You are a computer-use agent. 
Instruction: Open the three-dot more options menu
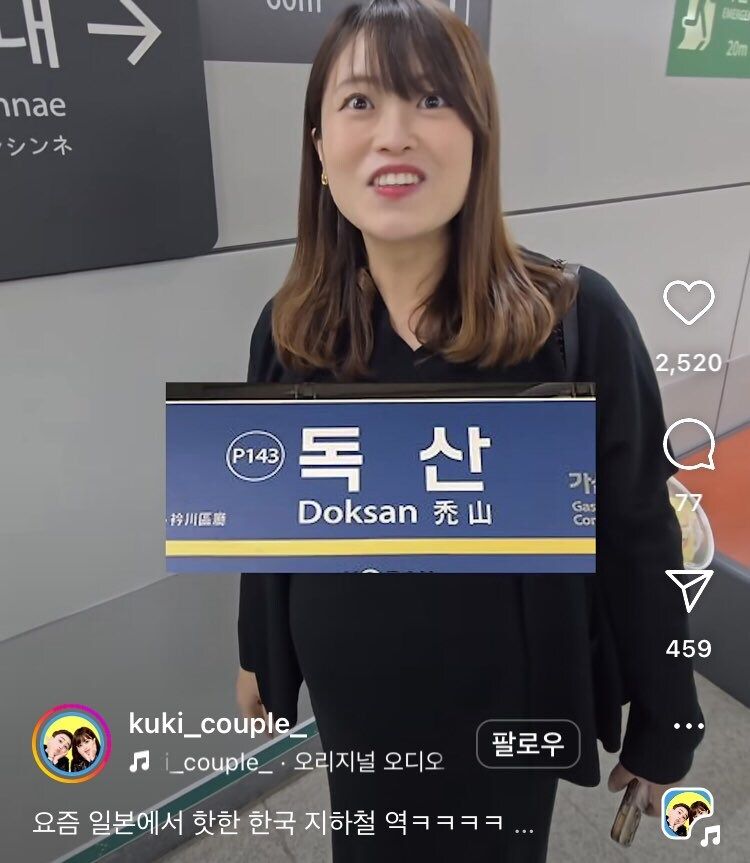coord(688,726)
